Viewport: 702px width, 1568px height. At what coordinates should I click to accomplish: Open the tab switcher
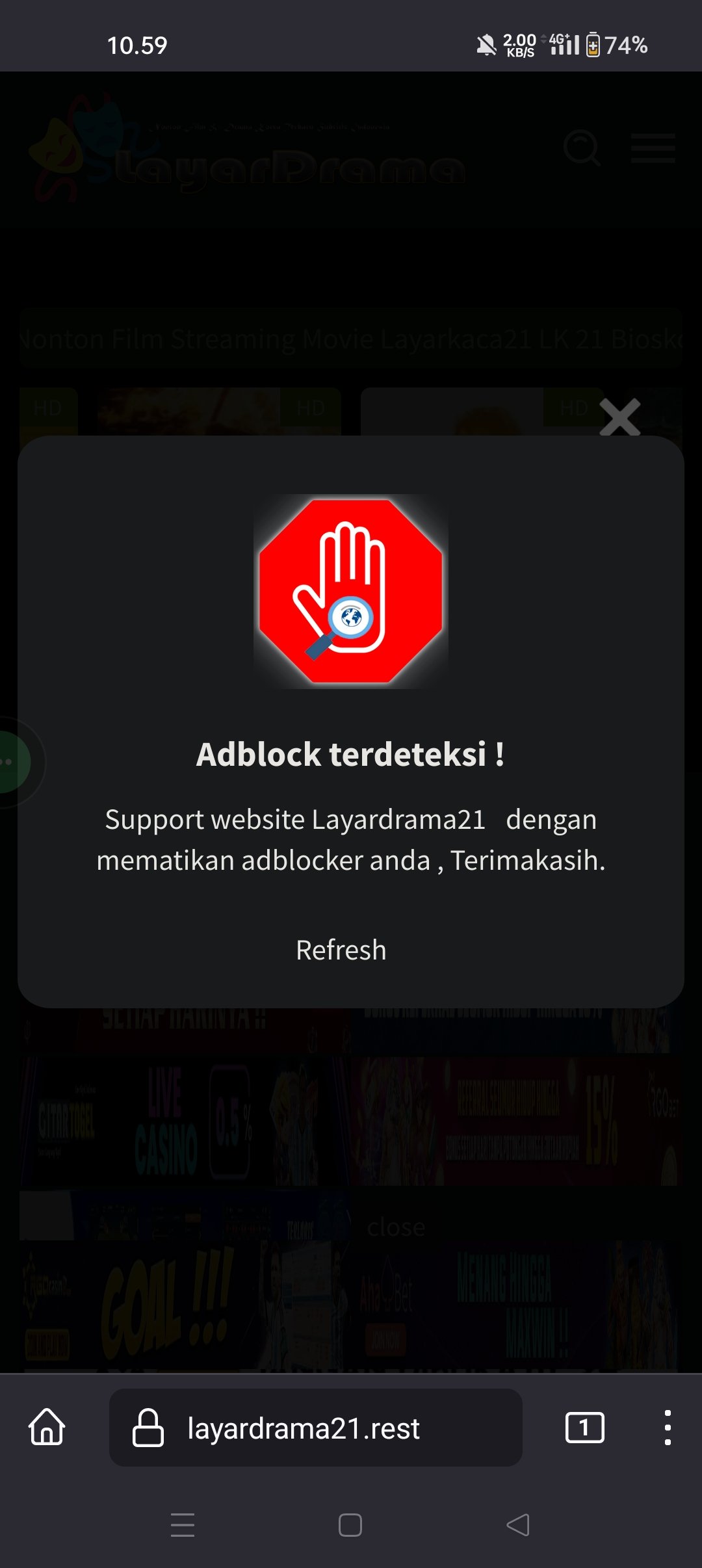coord(584,1428)
